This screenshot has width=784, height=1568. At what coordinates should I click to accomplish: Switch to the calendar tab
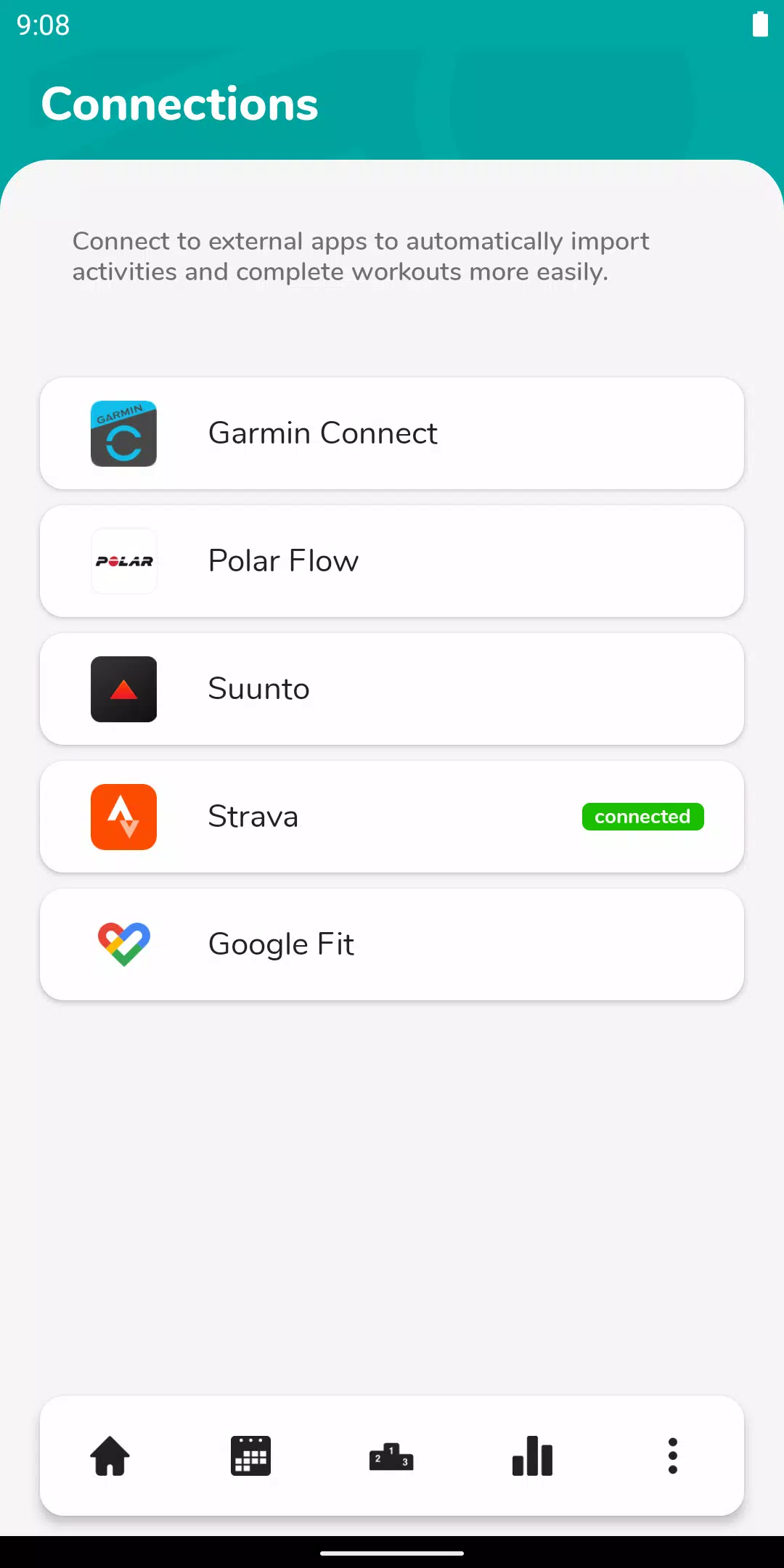click(250, 1456)
